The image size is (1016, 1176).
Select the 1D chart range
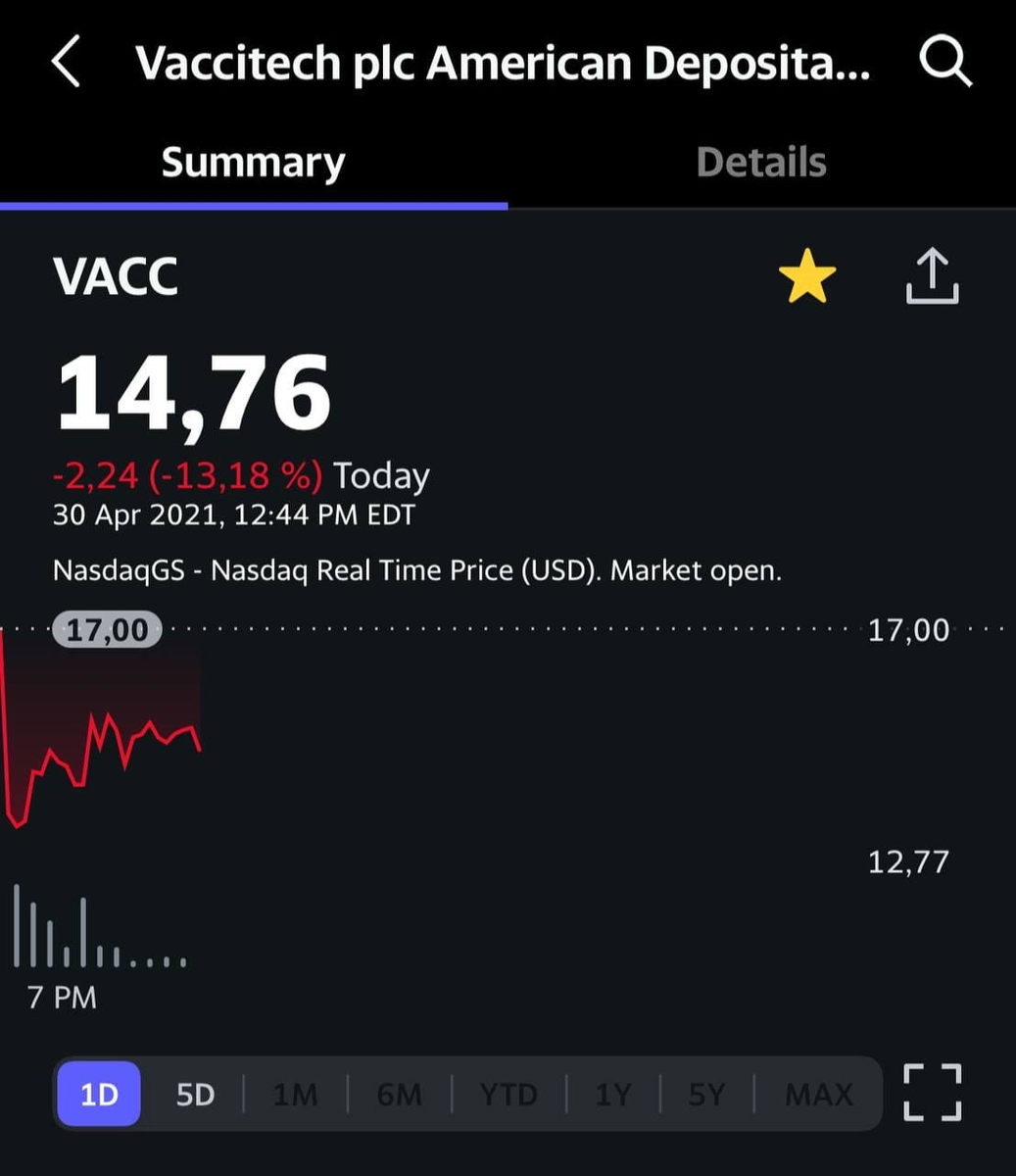tap(99, 1094)
